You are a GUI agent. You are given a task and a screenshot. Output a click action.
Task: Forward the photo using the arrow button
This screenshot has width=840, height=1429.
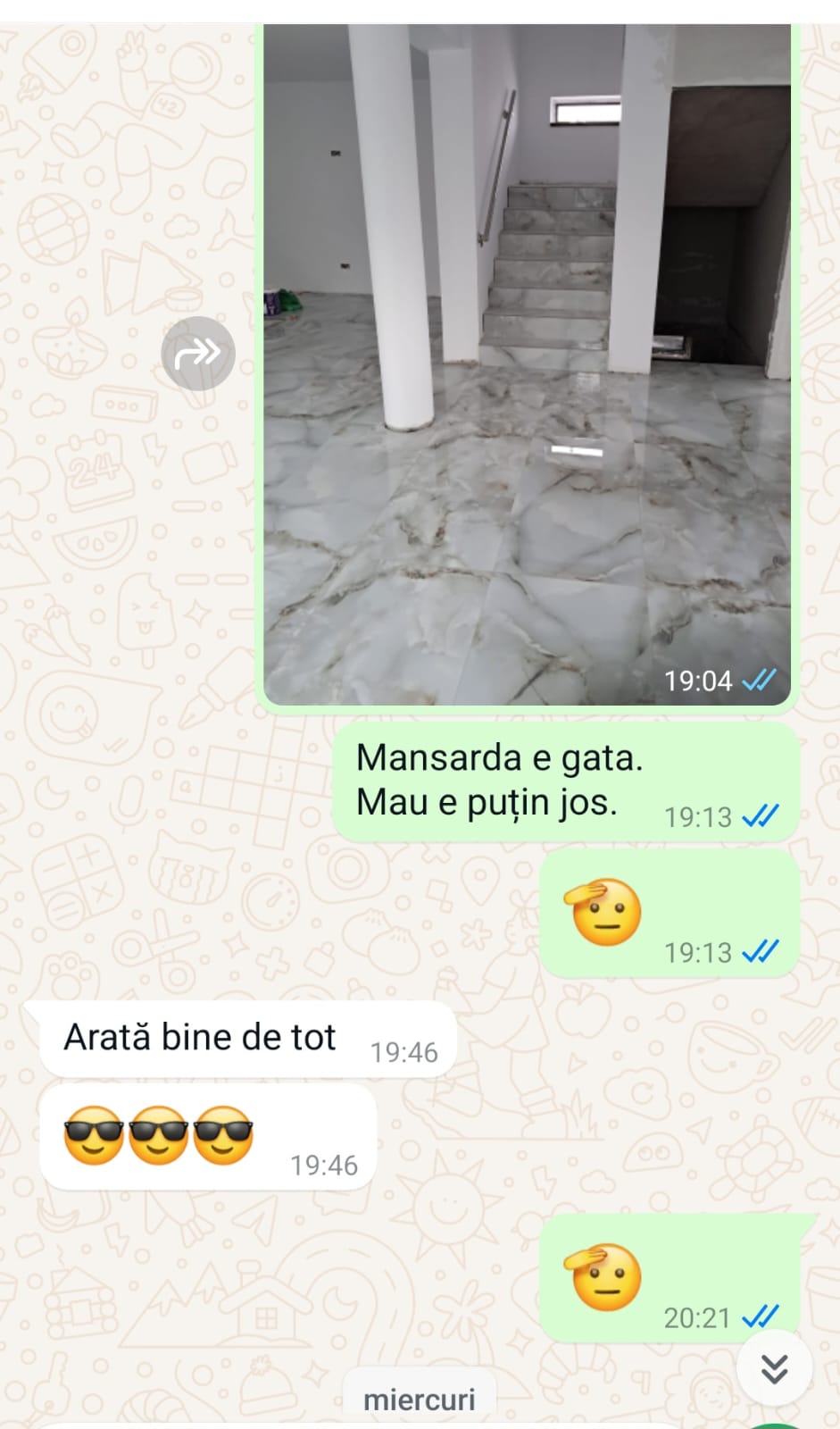click(197, 354)
